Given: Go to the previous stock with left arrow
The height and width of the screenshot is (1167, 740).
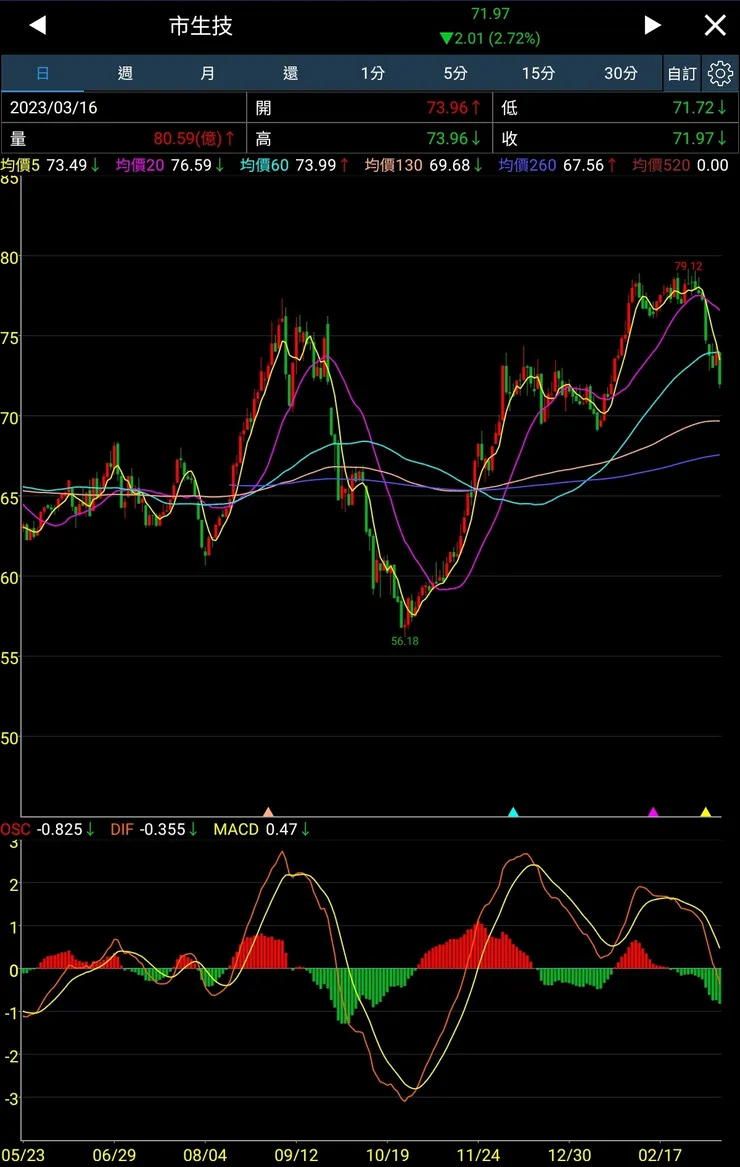Looking at the screenshot, I should point(38,26).
